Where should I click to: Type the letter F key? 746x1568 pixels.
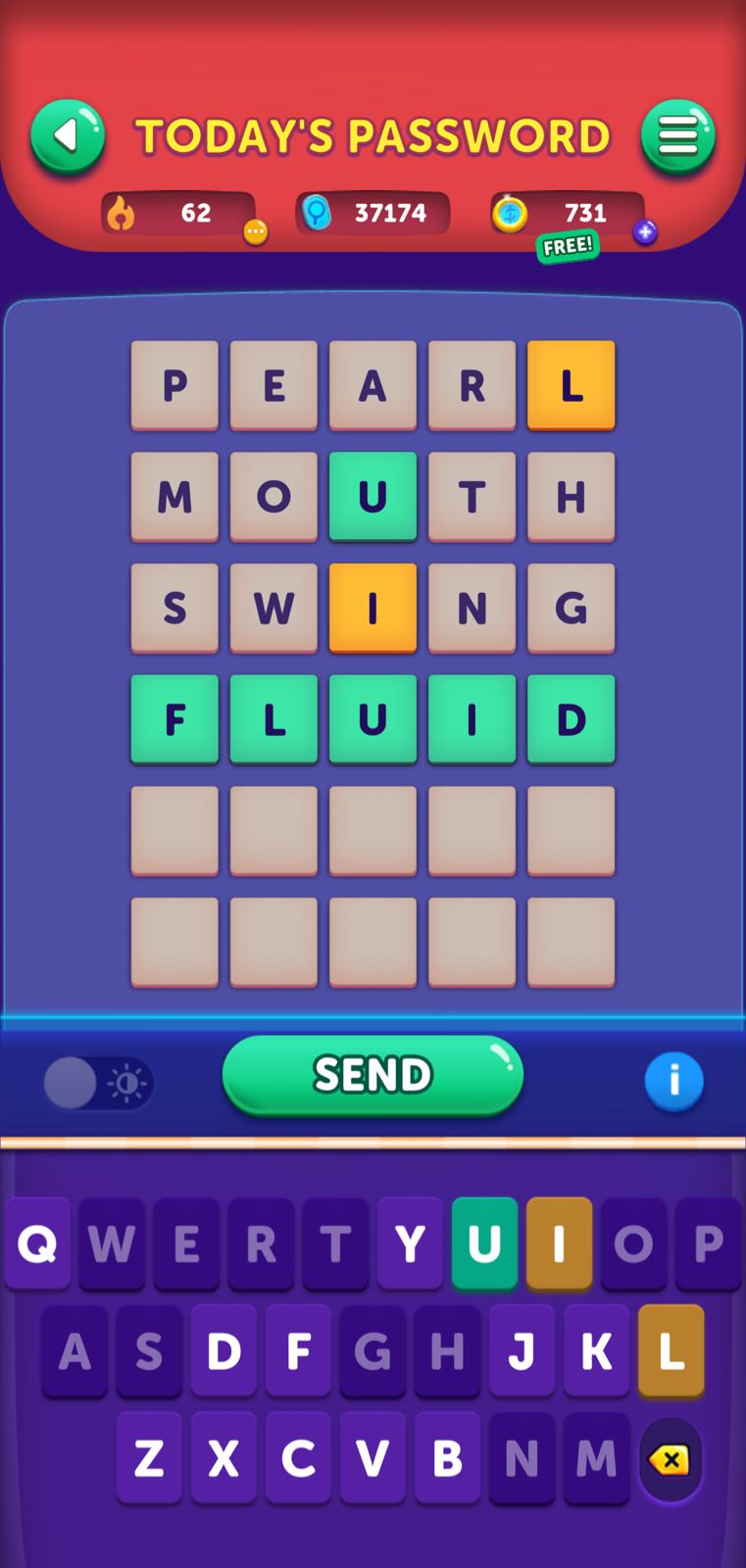click(x=298, y=1351)
